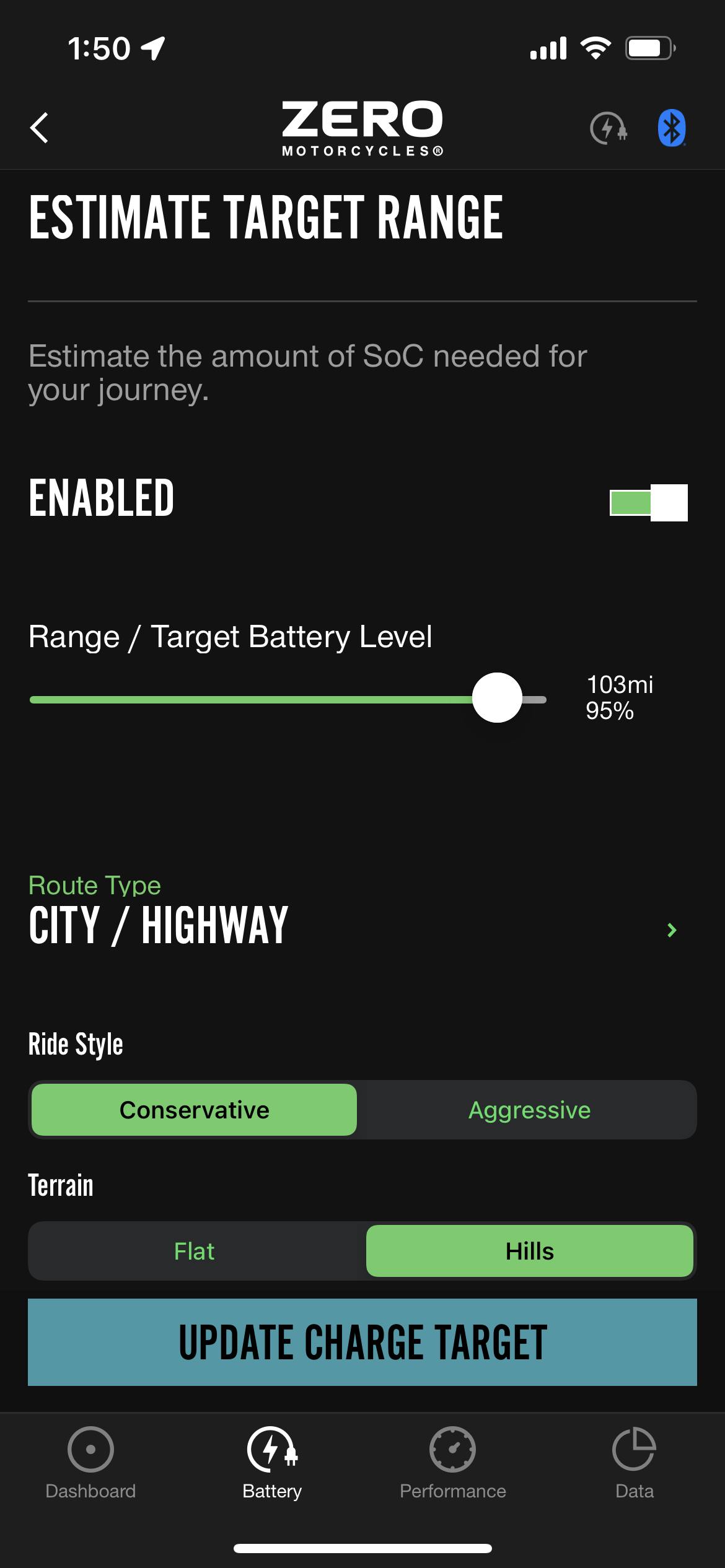The width and height of the screenshot is (725, 1568).
Task: Select Hills terrain option
Action: (529, 1251)
